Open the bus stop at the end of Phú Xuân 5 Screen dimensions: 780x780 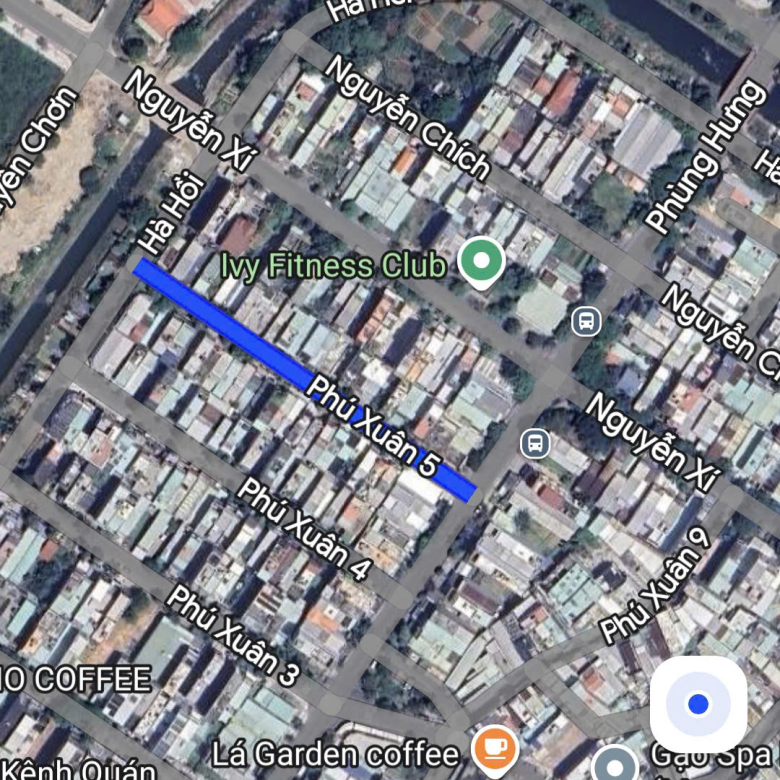535,443
